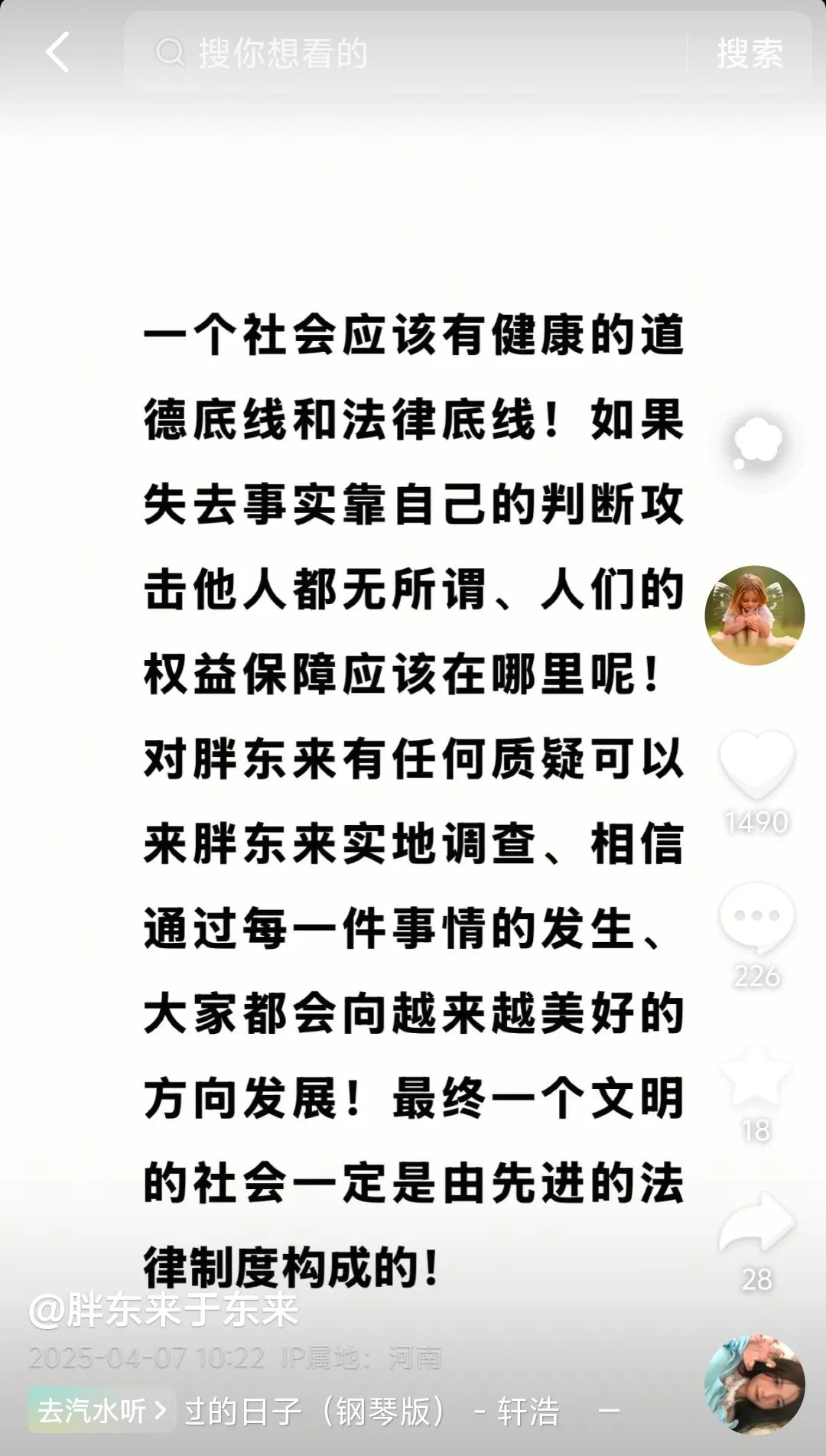Open the thought-bubble icon above the avatar

[x=756, y=443]
